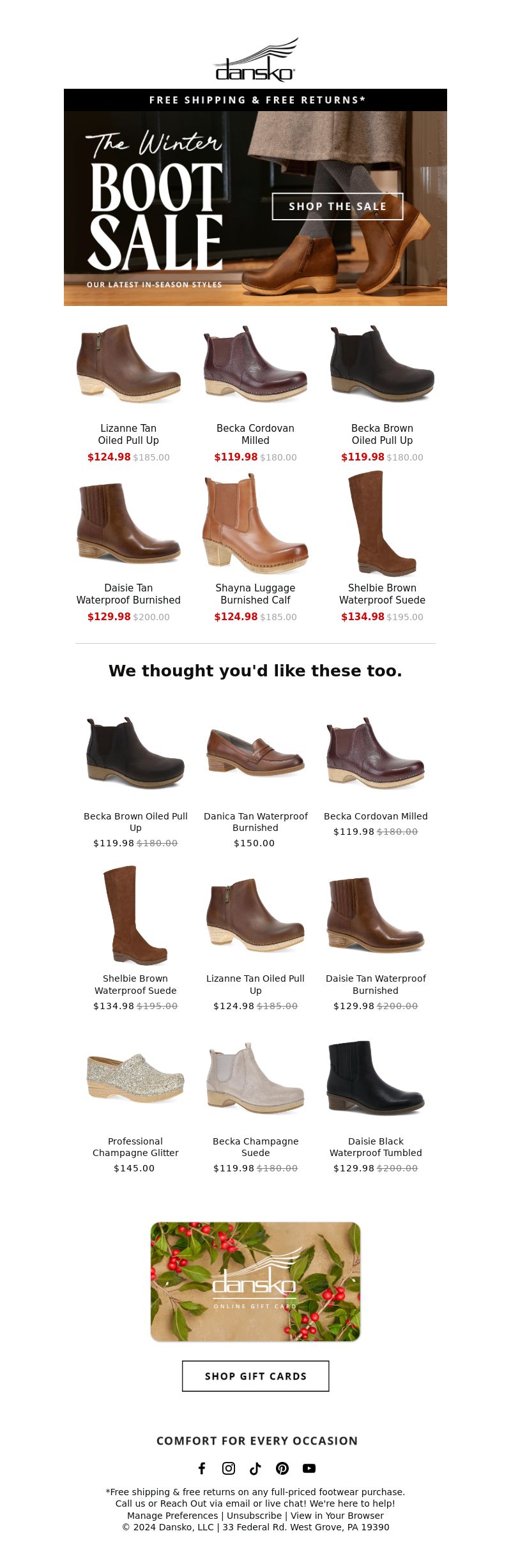Open Dansko's YouTube channel

[309, 1468]
